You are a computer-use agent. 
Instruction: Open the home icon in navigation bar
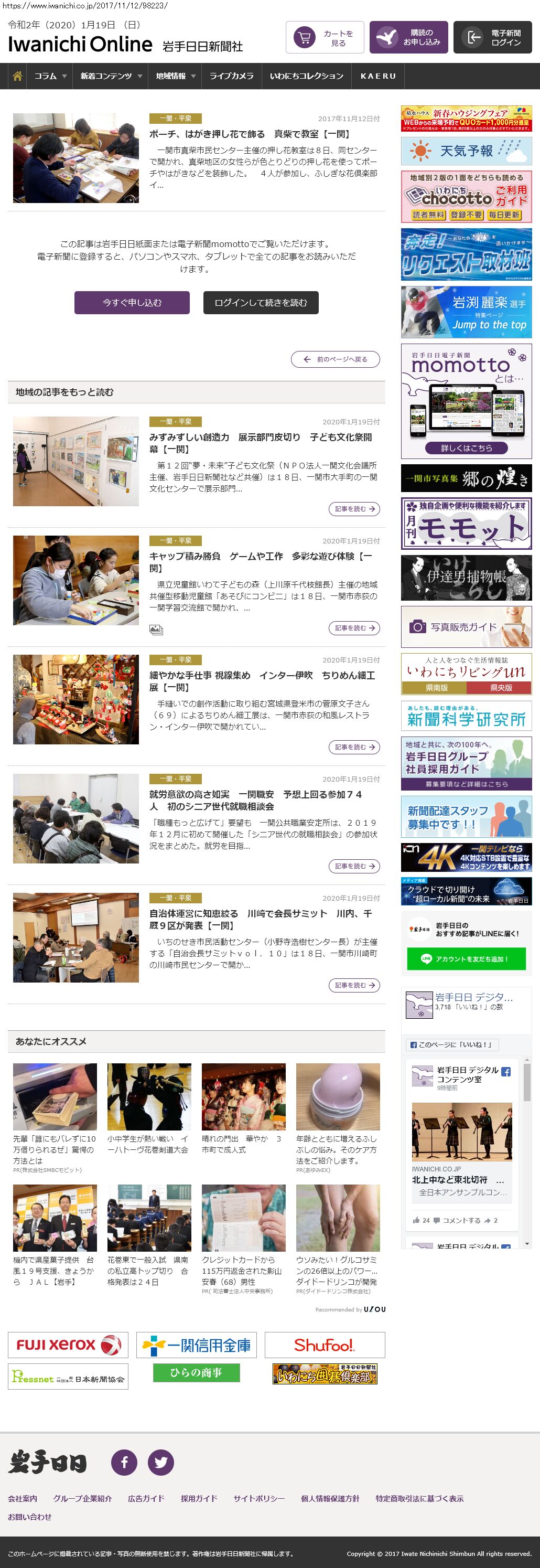point(18,76)
